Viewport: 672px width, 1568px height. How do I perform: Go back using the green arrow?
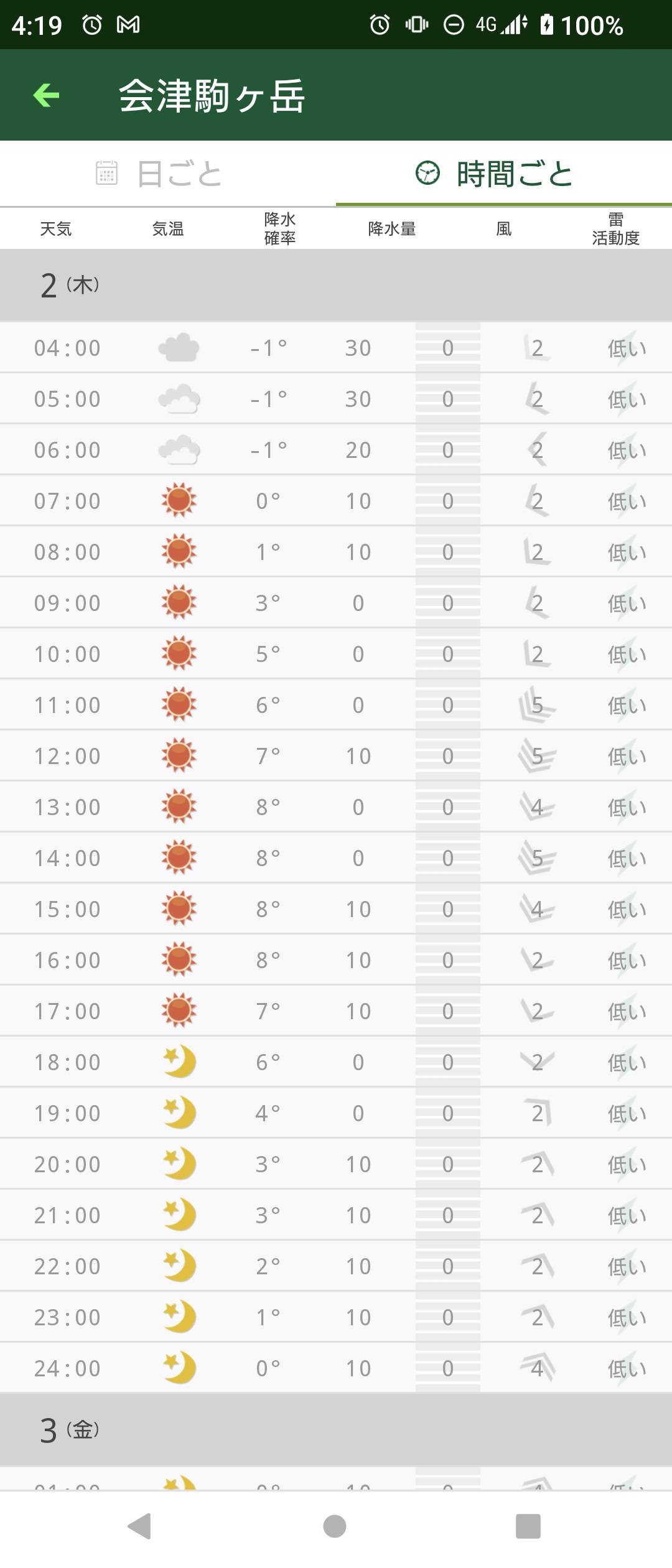point(46,95)
